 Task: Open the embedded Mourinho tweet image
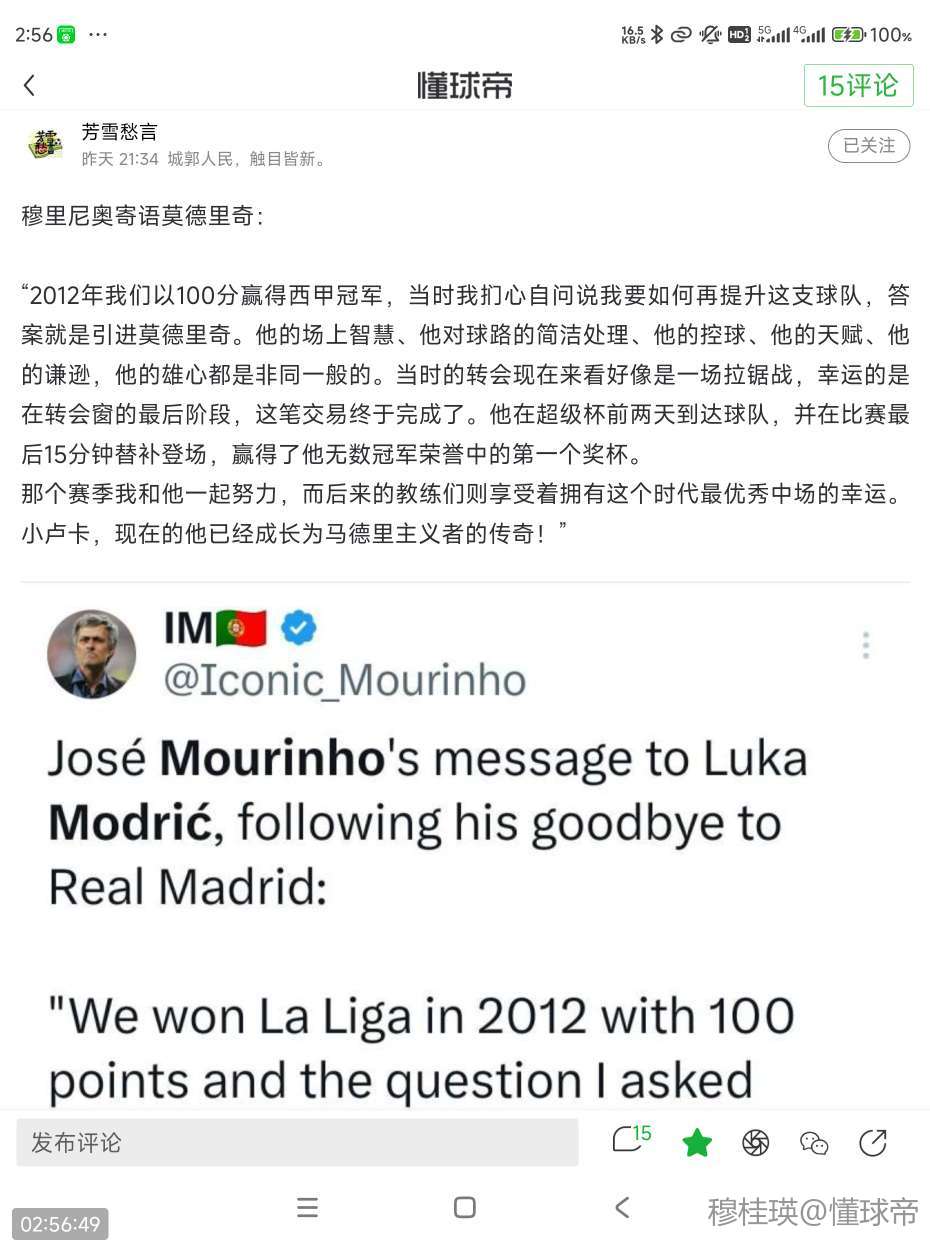point(465,850)
